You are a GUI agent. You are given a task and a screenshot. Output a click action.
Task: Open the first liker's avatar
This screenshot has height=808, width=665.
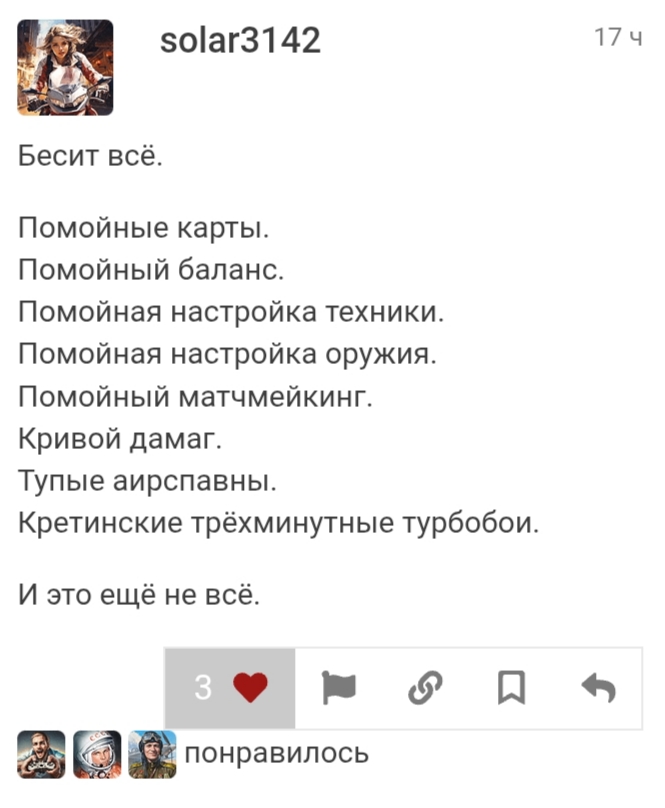[41, 754]
